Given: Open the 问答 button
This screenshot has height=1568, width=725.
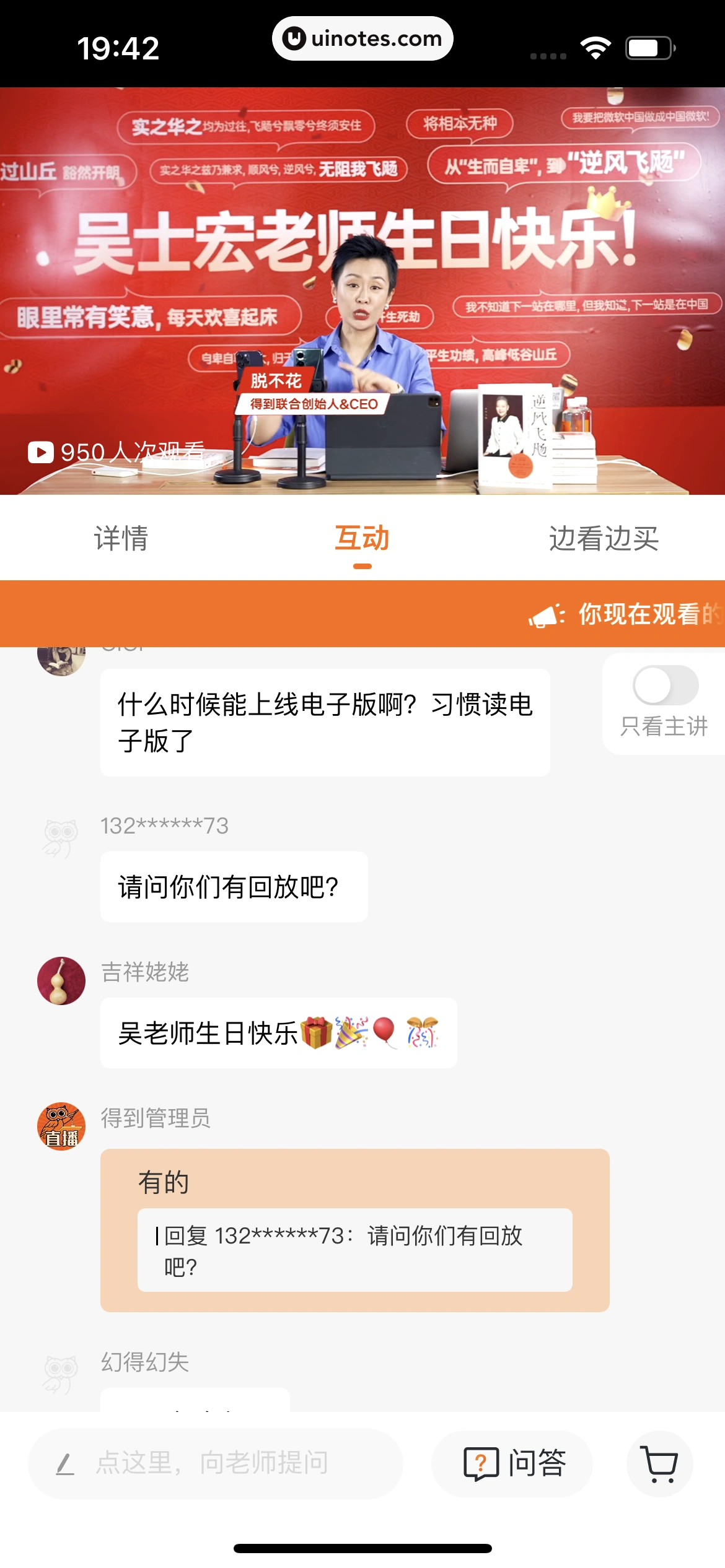Looking at the screenshot, I should pos(512,1463).
